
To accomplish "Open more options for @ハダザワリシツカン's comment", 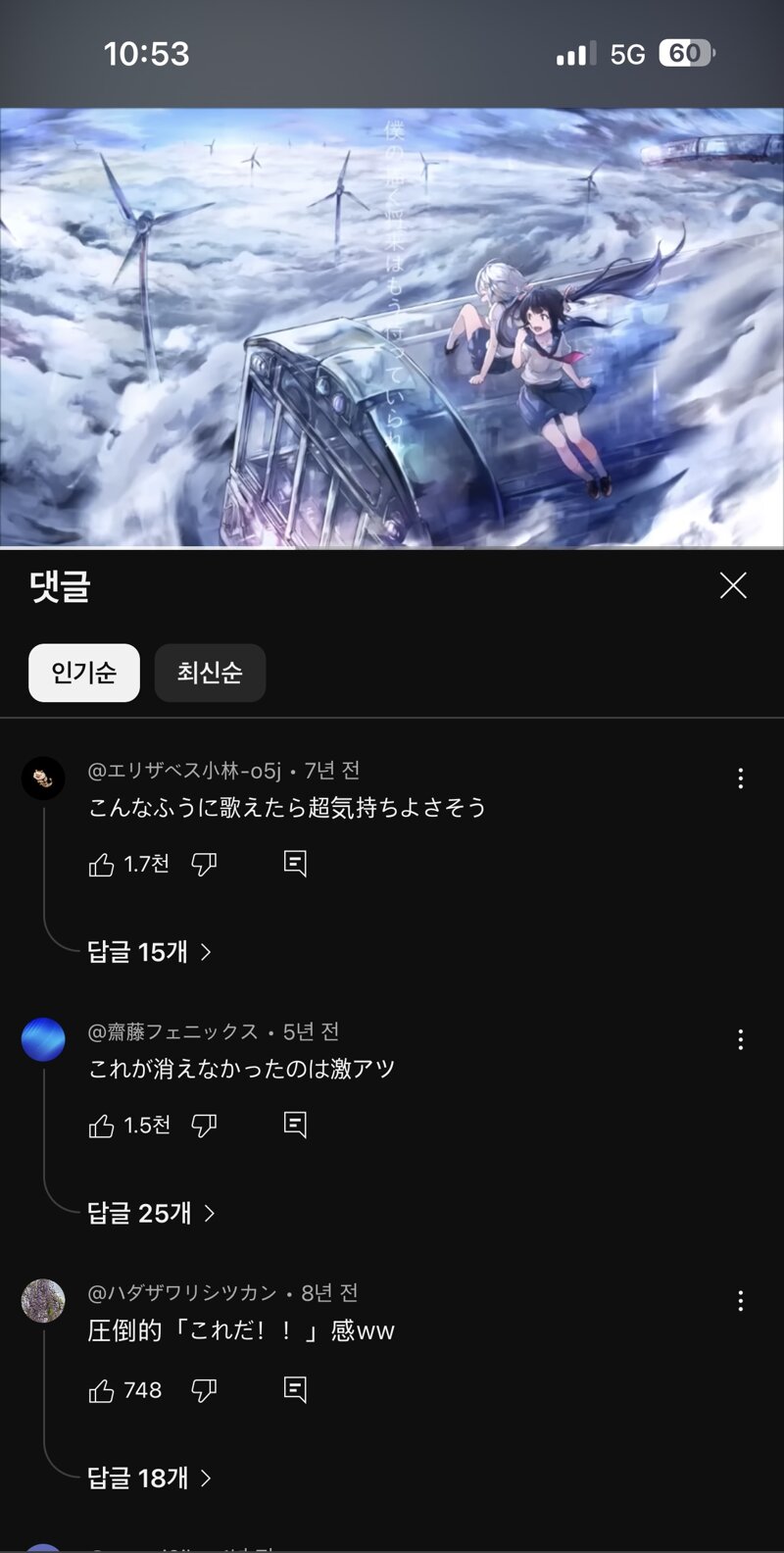I will (740, 1301).
